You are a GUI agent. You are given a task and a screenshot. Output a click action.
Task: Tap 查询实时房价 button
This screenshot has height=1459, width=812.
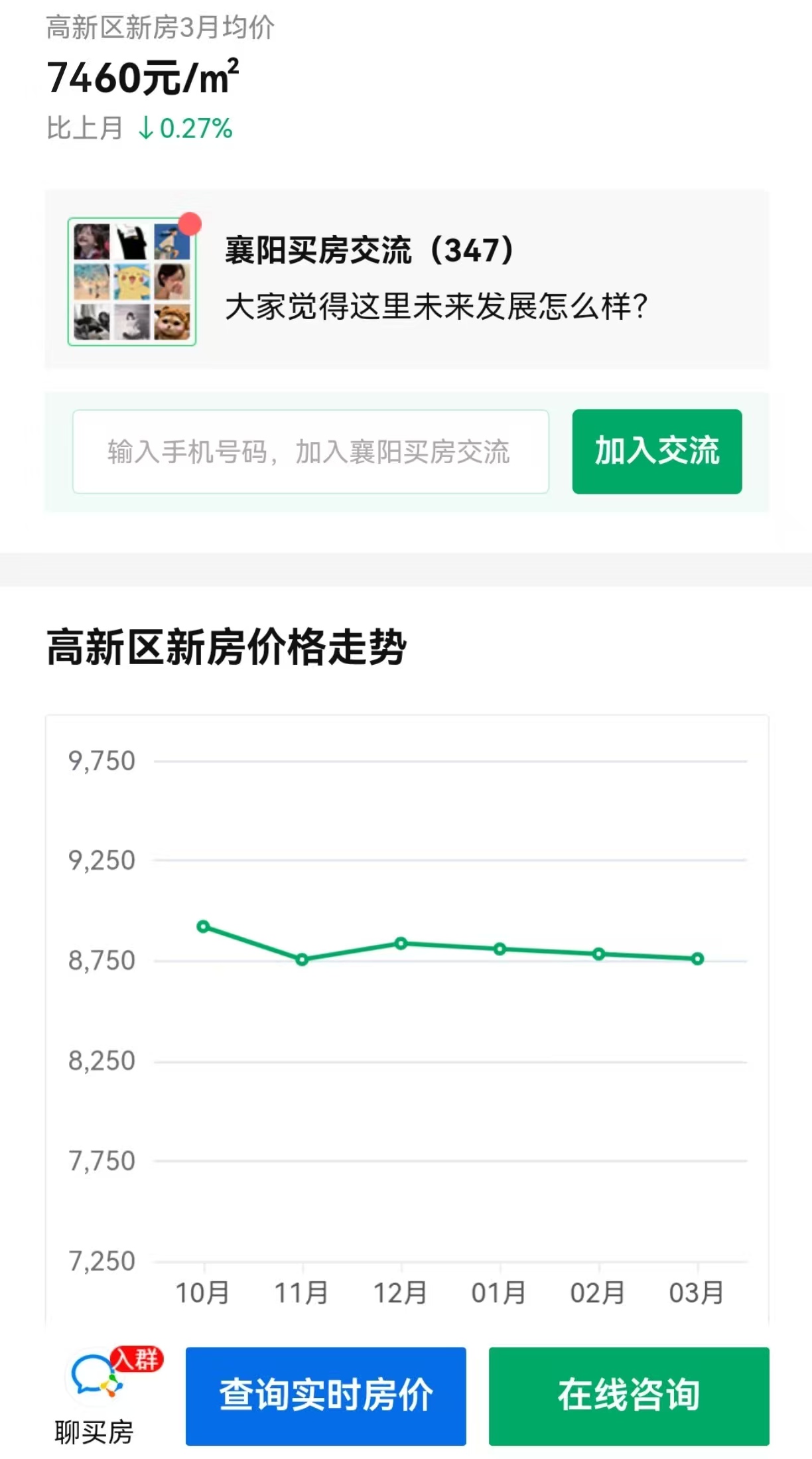tap(326, 1395)
